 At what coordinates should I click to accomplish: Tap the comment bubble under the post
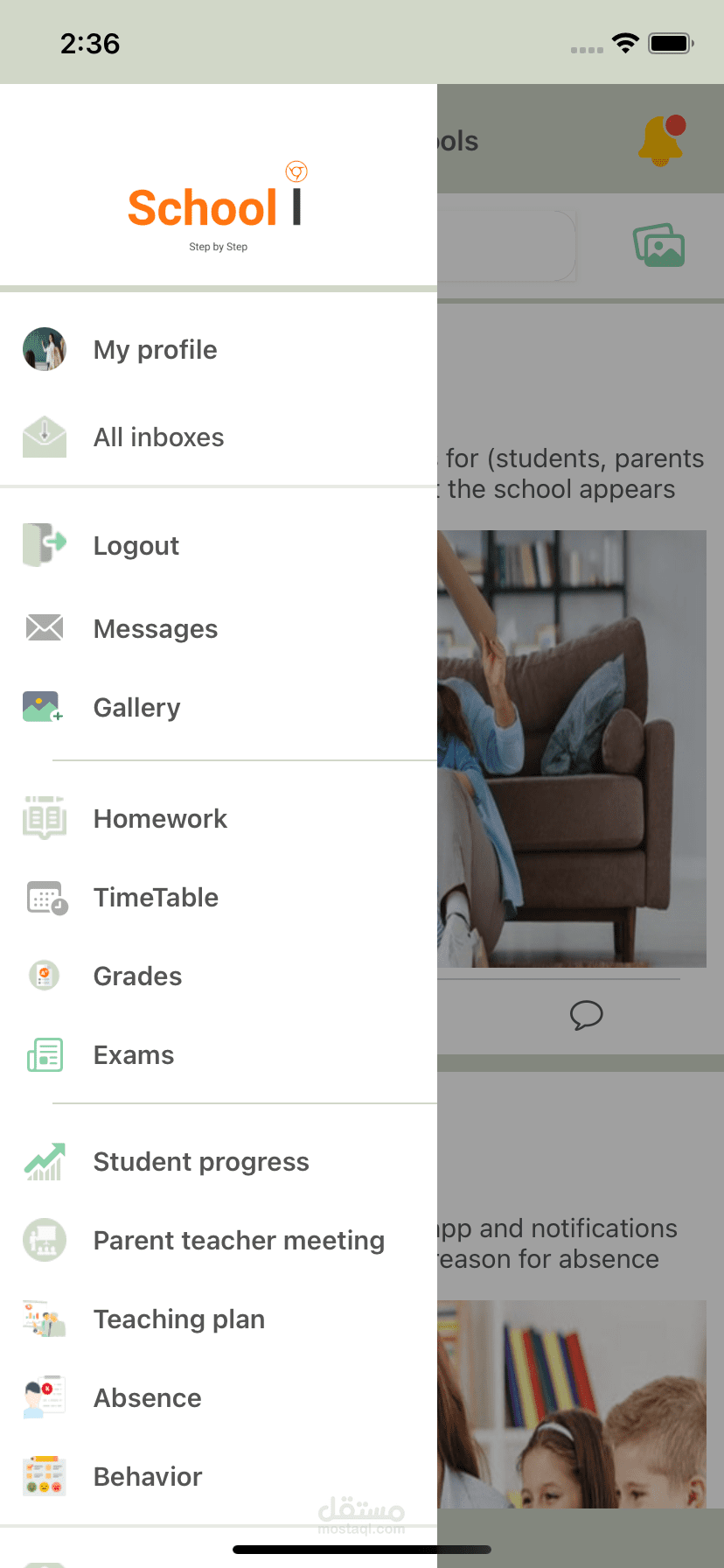[586, 1015]
